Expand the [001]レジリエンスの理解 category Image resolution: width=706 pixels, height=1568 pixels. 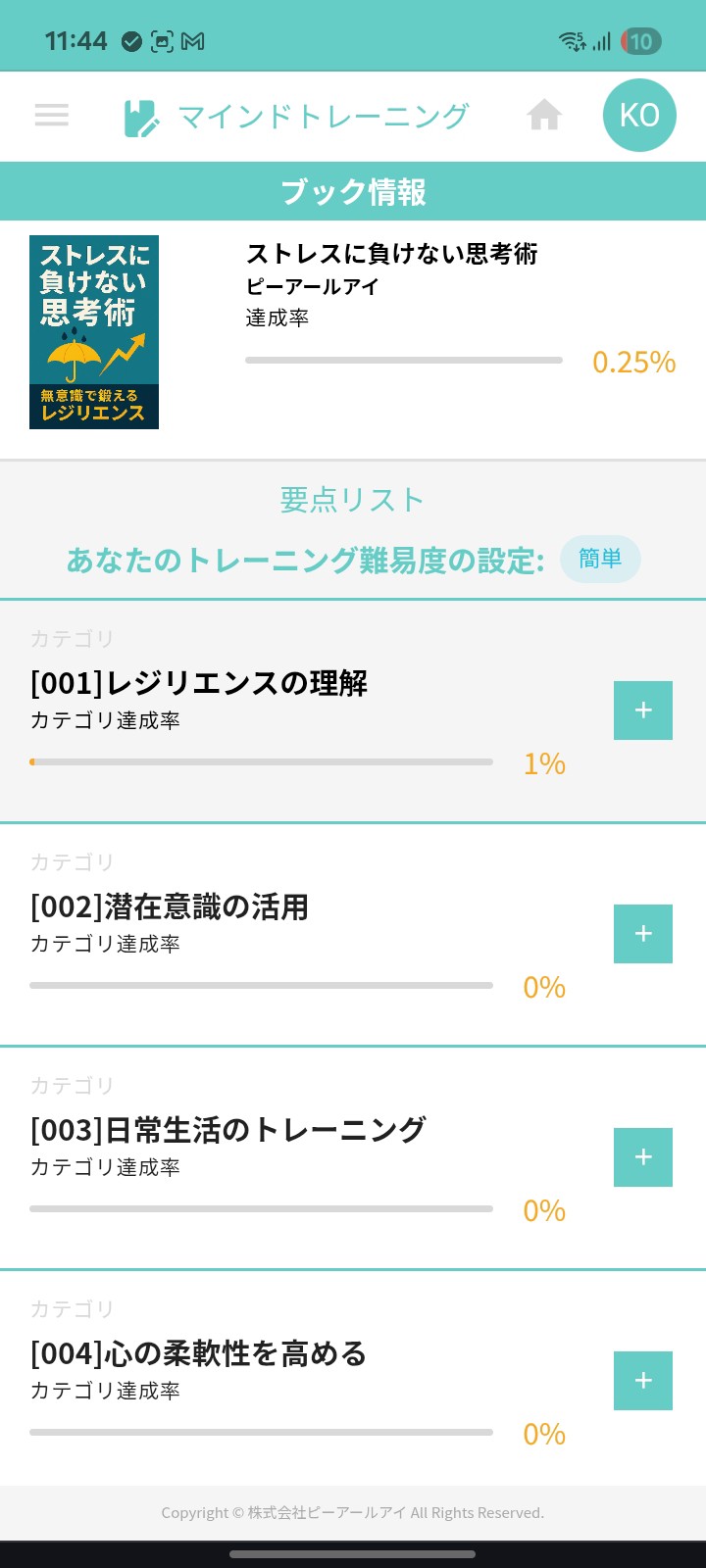point(643,710)
